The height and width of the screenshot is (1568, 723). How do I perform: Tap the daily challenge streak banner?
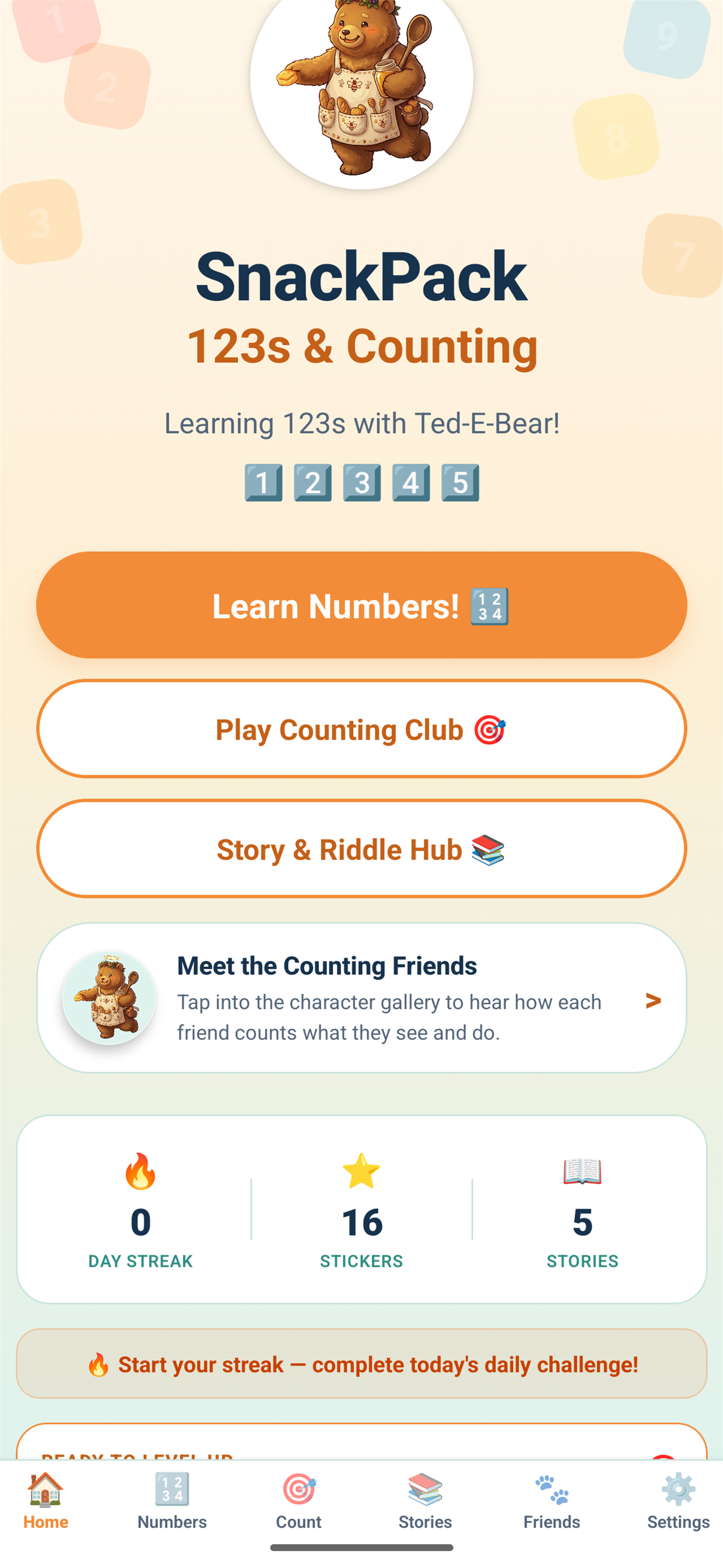click(361, 1364)
